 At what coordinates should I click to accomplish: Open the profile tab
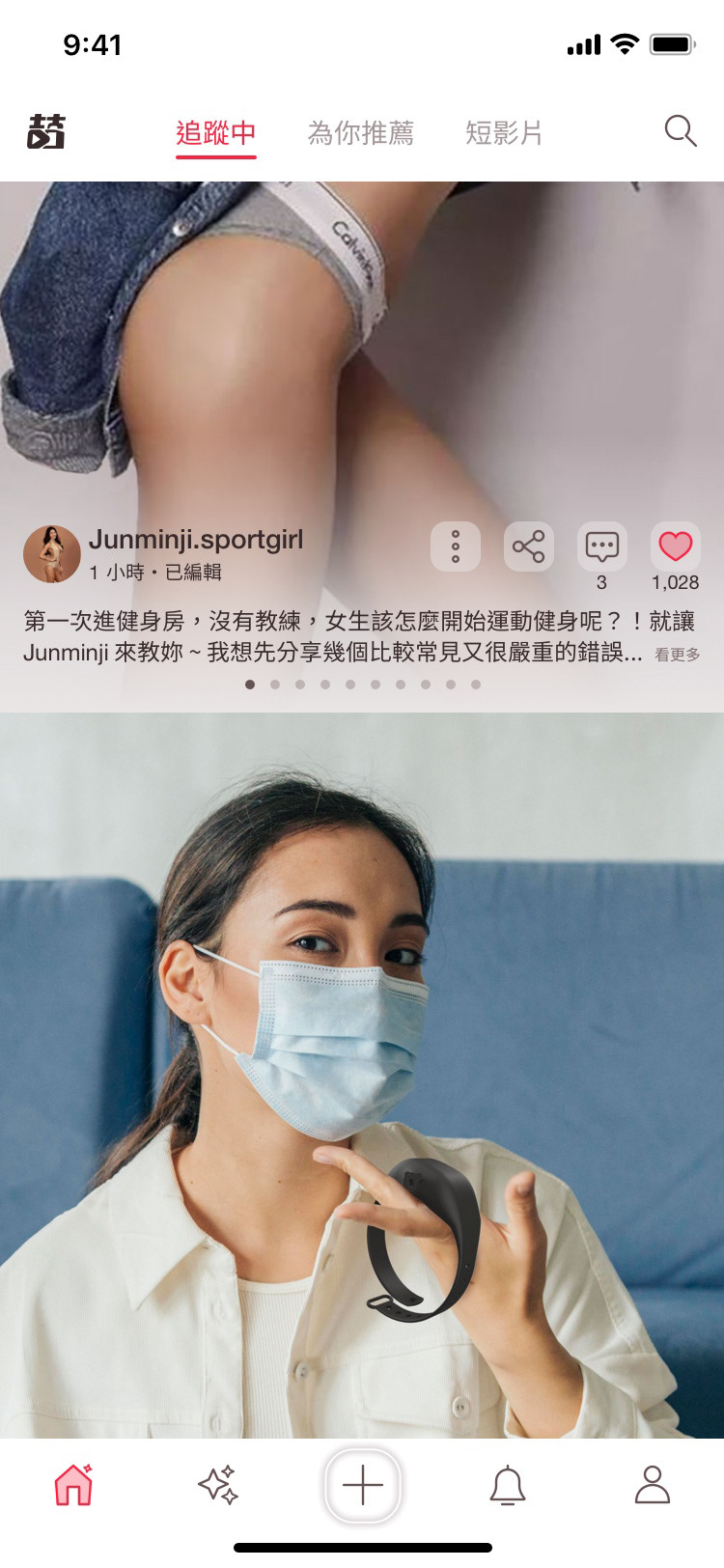653,1485
